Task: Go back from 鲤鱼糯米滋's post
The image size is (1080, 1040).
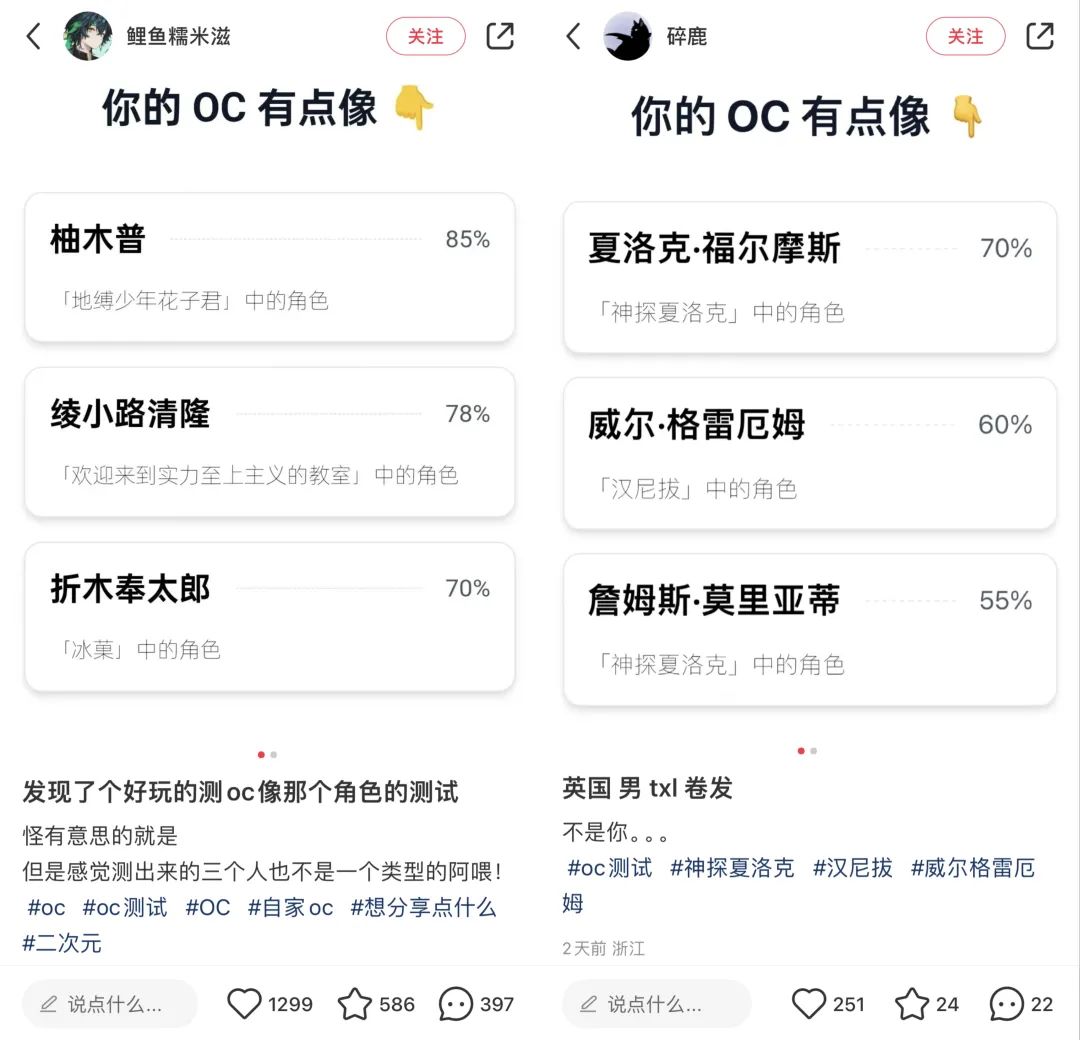Action: pos(34,37)
